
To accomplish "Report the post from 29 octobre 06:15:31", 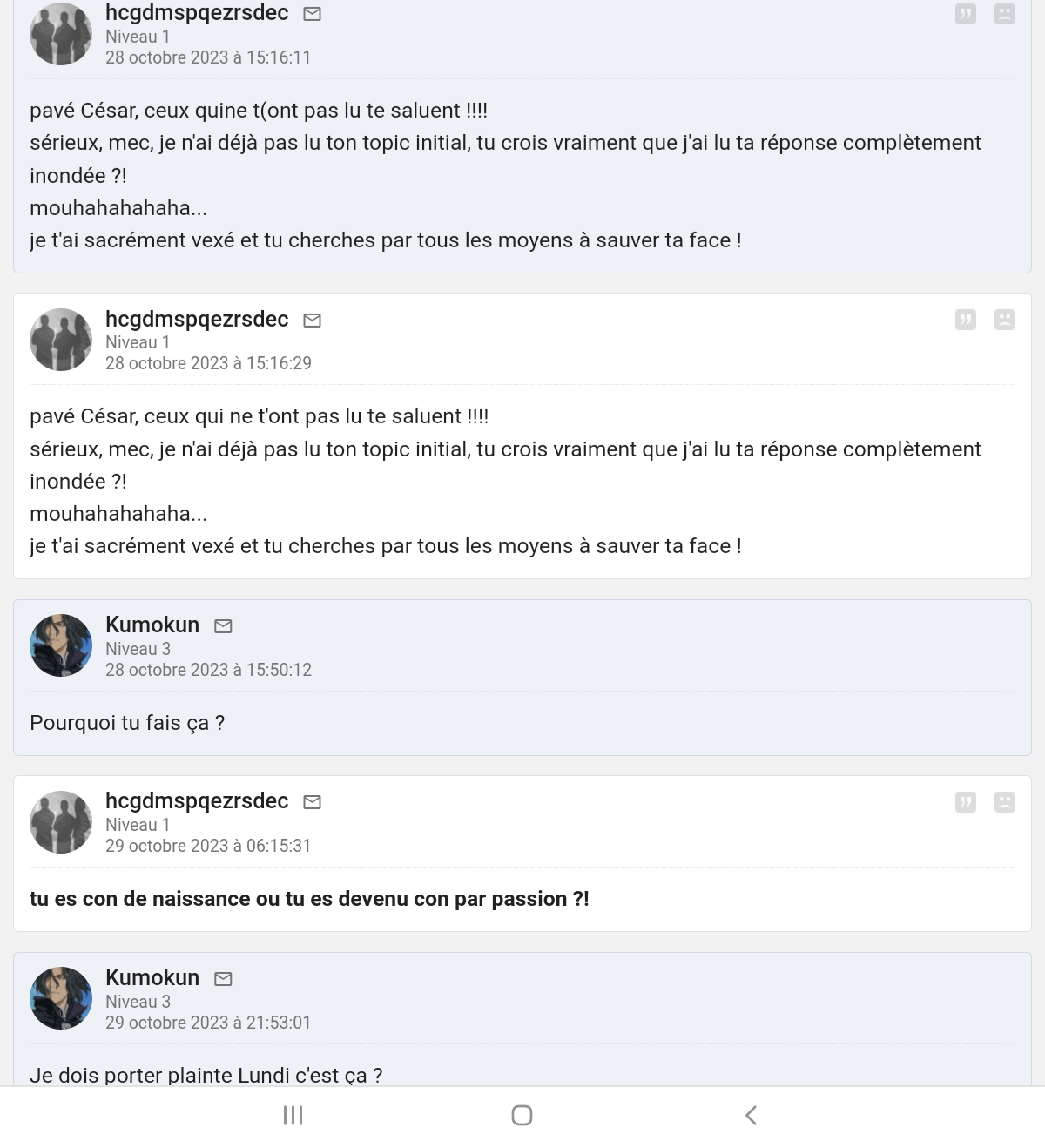I will point(1004,802).
